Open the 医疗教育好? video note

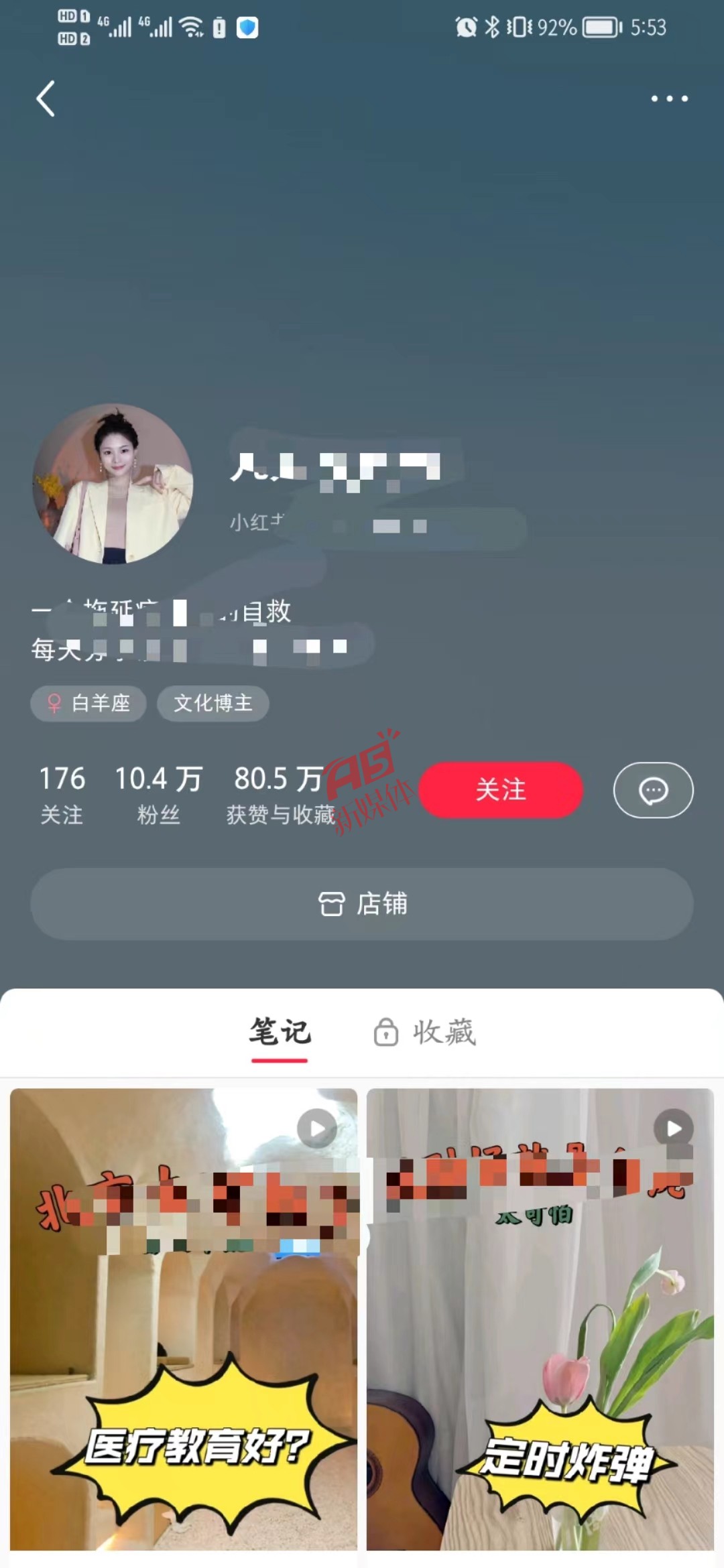184,1319
